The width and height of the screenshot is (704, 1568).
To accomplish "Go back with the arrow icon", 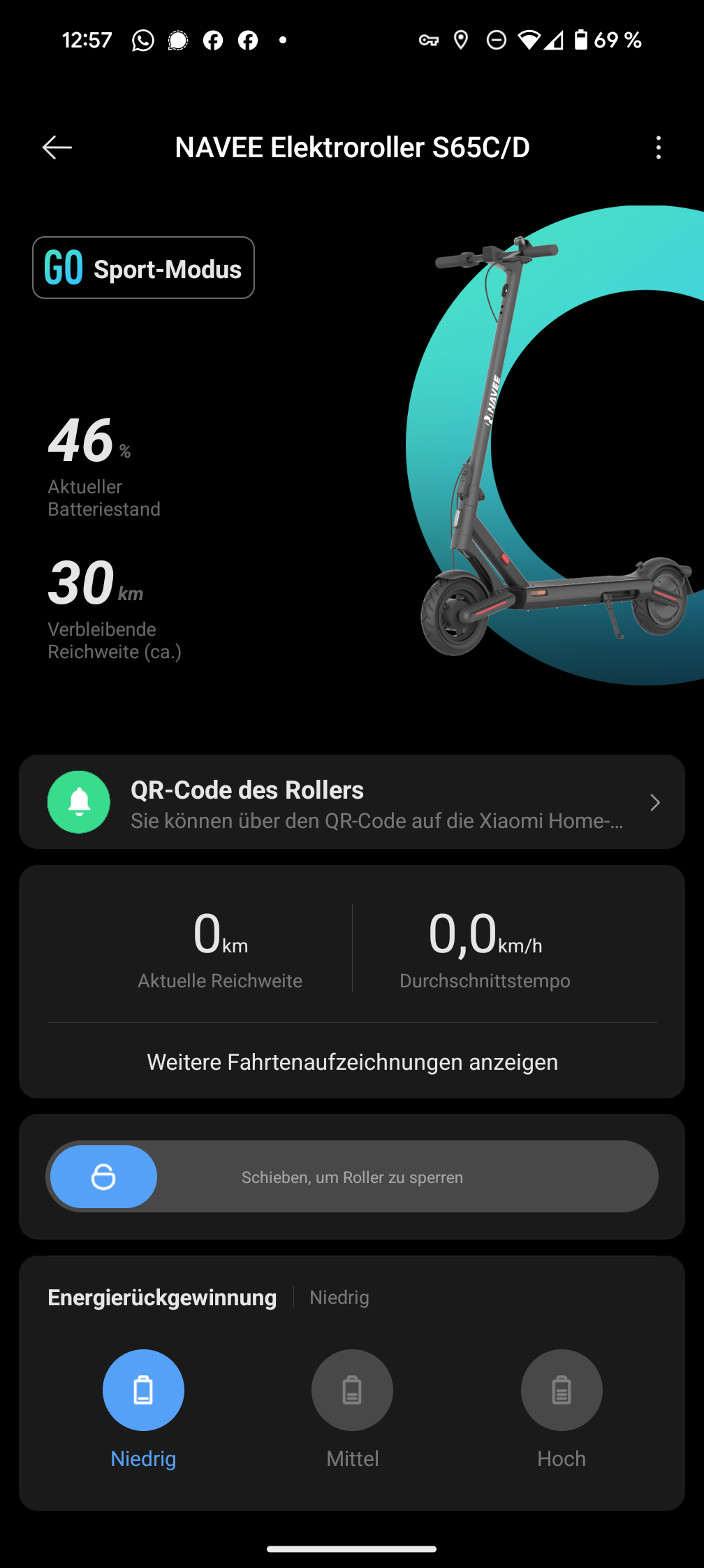I will [x=57, y=147].
